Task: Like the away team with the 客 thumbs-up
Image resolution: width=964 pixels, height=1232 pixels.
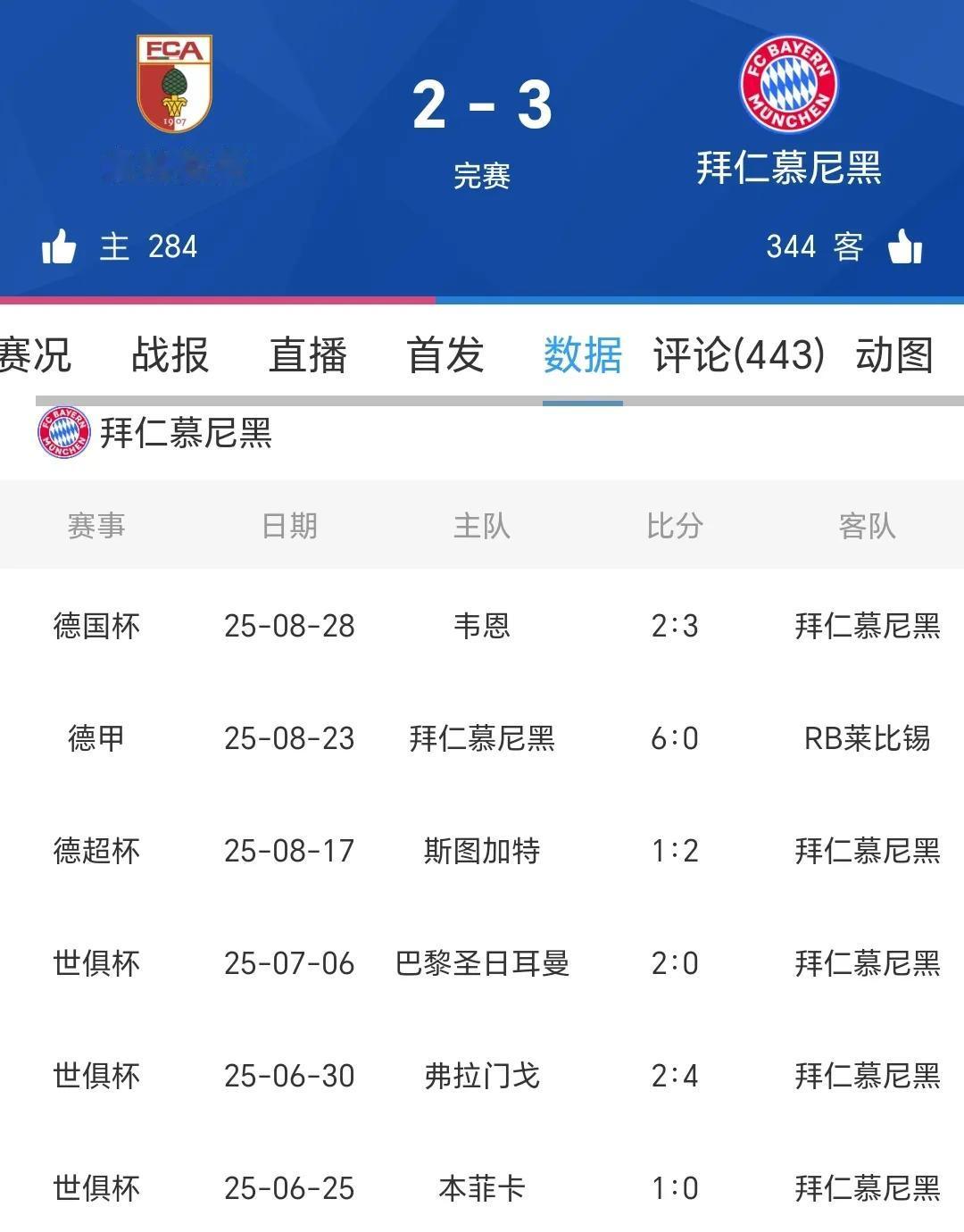Action: (x=905, y=246)
